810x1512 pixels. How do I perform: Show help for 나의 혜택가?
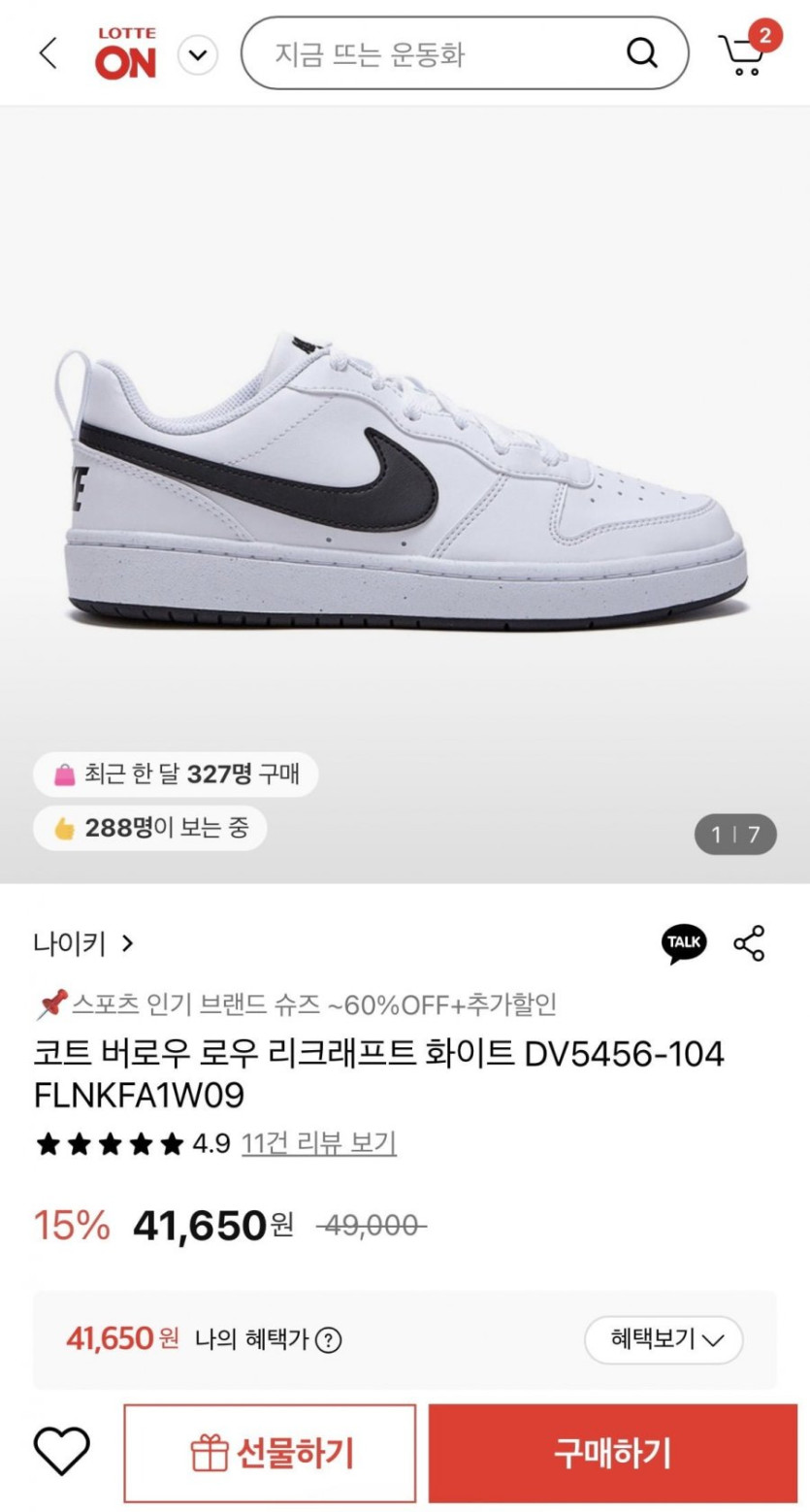coord(330,1340)
